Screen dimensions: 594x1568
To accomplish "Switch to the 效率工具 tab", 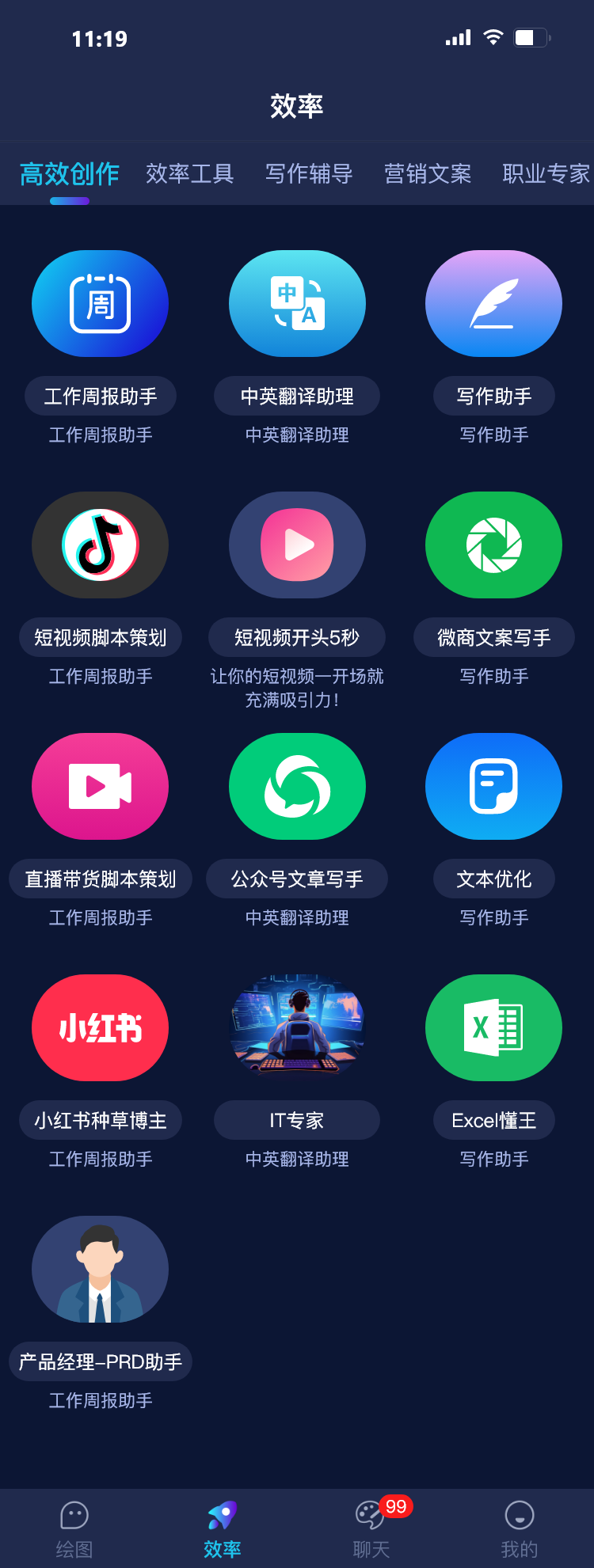I will 190,174.
